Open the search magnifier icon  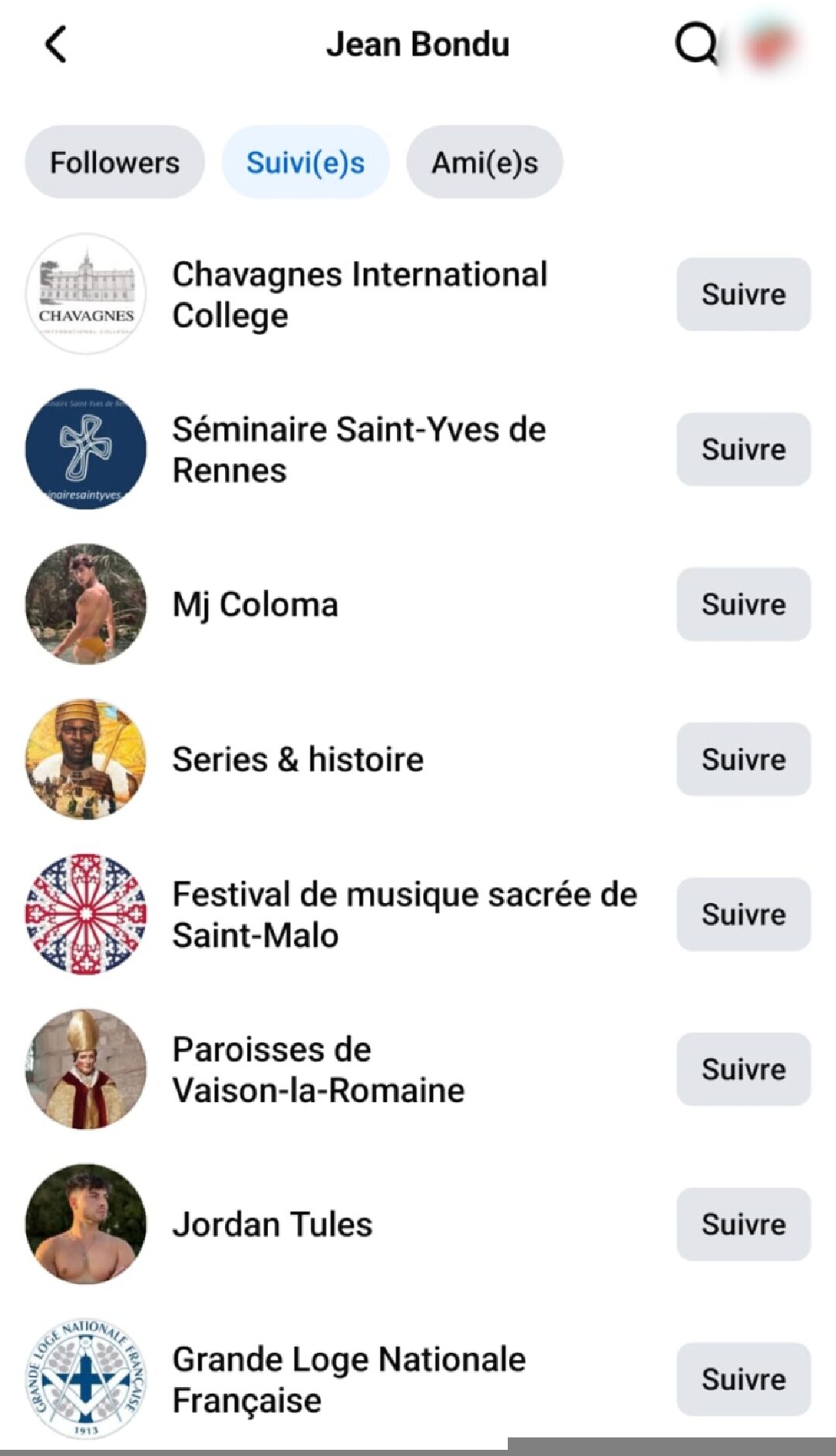tap(696, 44)
